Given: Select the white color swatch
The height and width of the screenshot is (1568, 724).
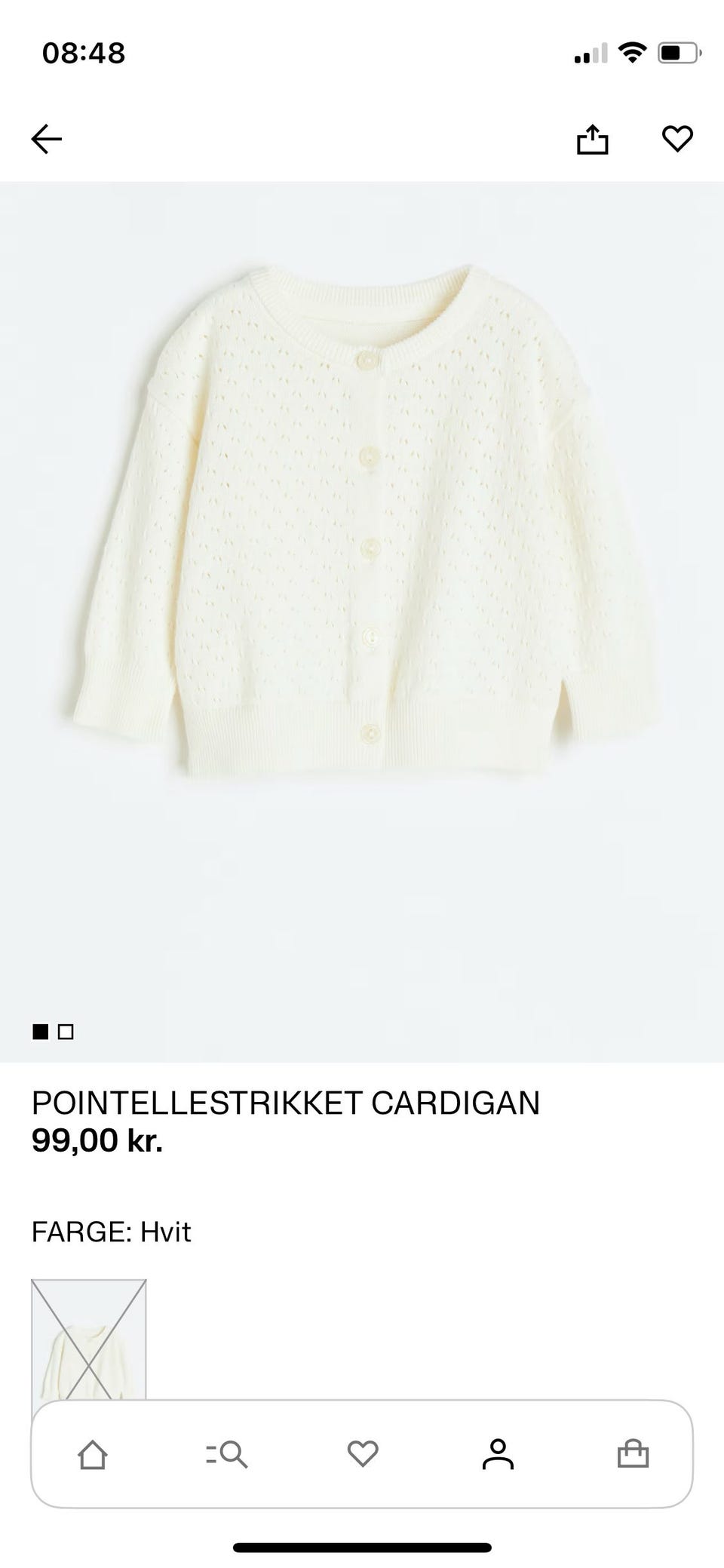Looking at the screenshot, I should click(x=88, y=1337).
